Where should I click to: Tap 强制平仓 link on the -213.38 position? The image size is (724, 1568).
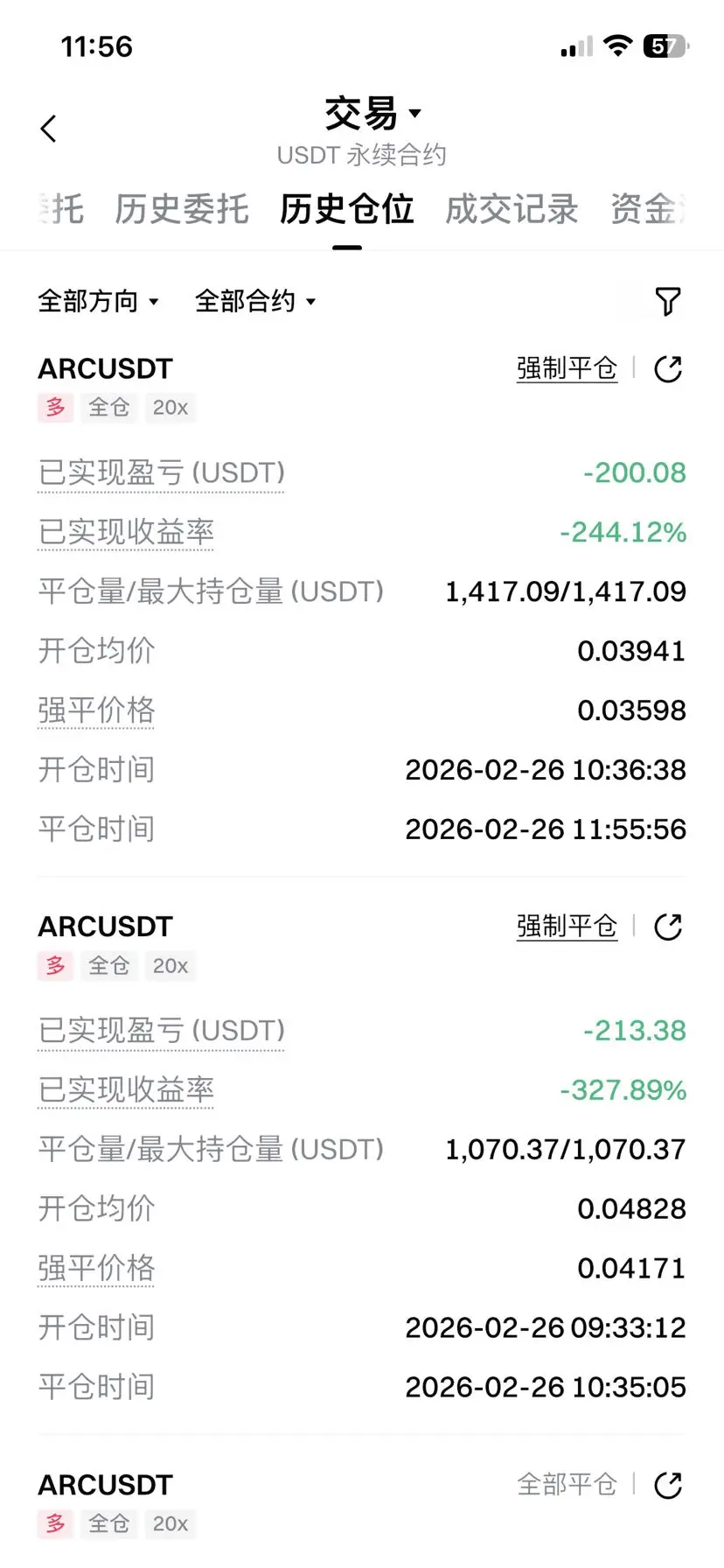pyautogui.click(x=567, y=927)
